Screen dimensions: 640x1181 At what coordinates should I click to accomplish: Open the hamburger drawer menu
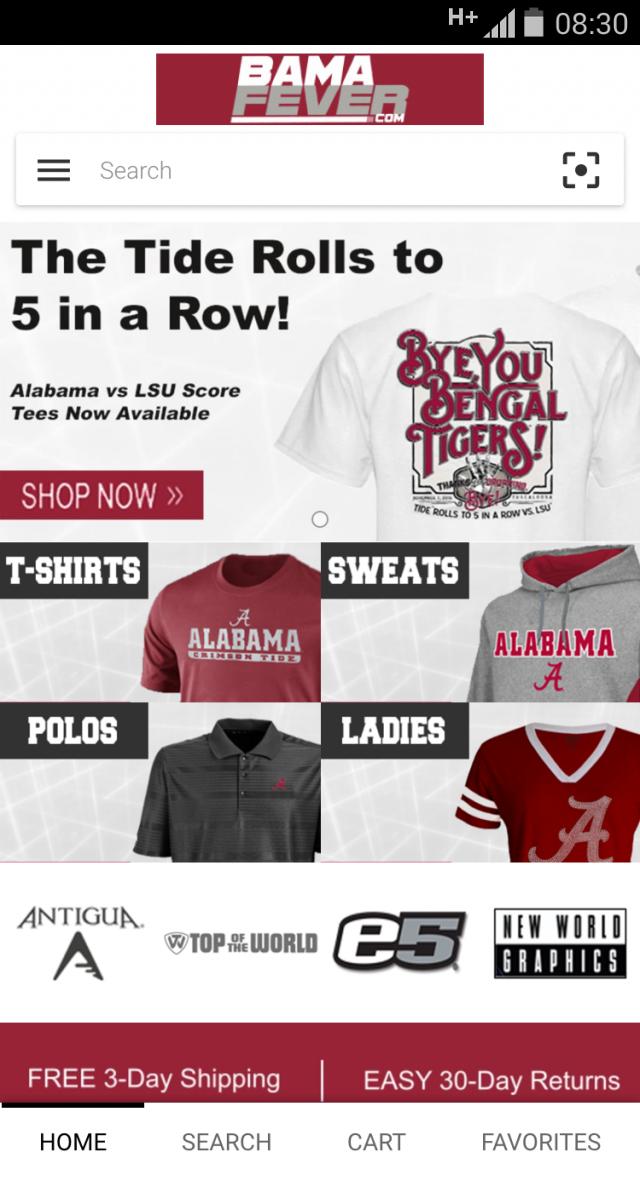click(54, 171)
